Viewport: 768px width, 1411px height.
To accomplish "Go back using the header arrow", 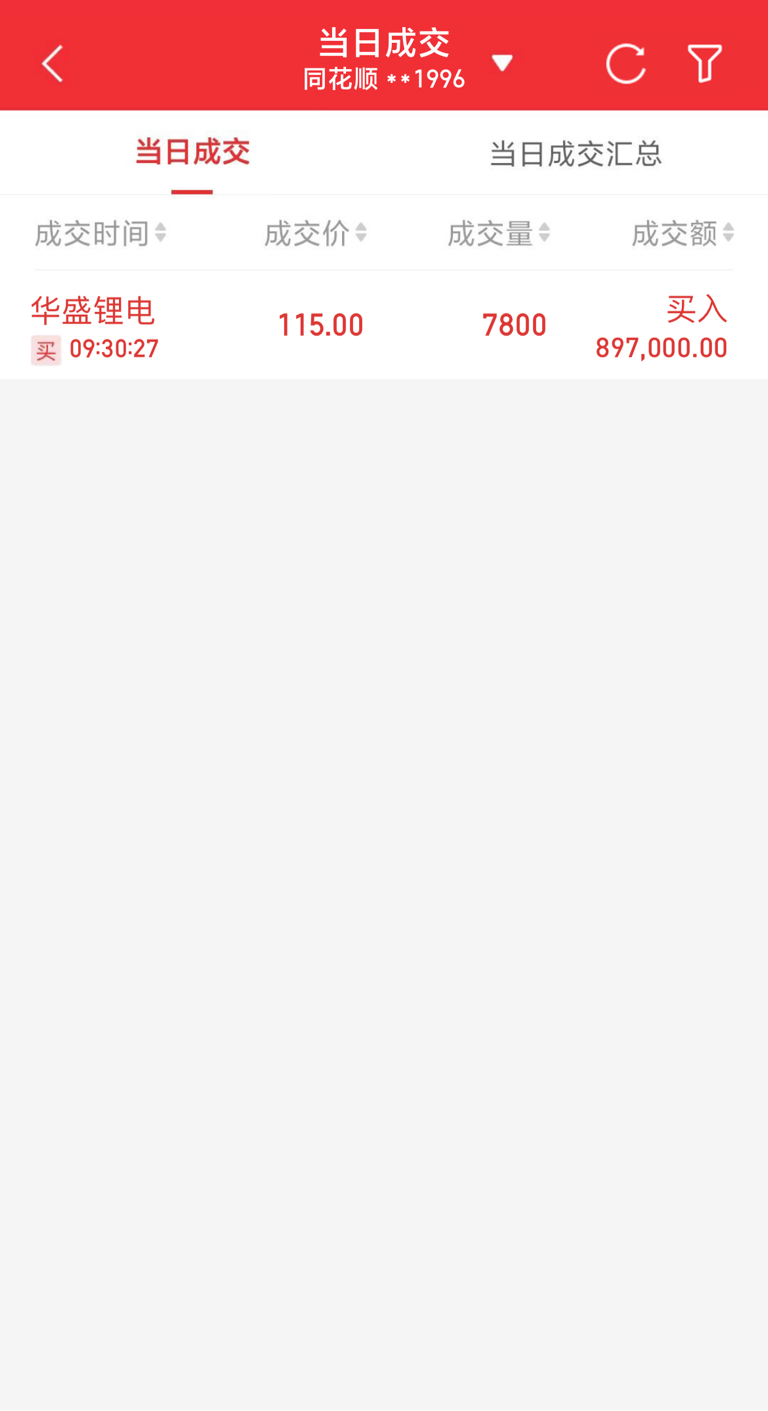I will pyautogui.click(x=53, y=64).
